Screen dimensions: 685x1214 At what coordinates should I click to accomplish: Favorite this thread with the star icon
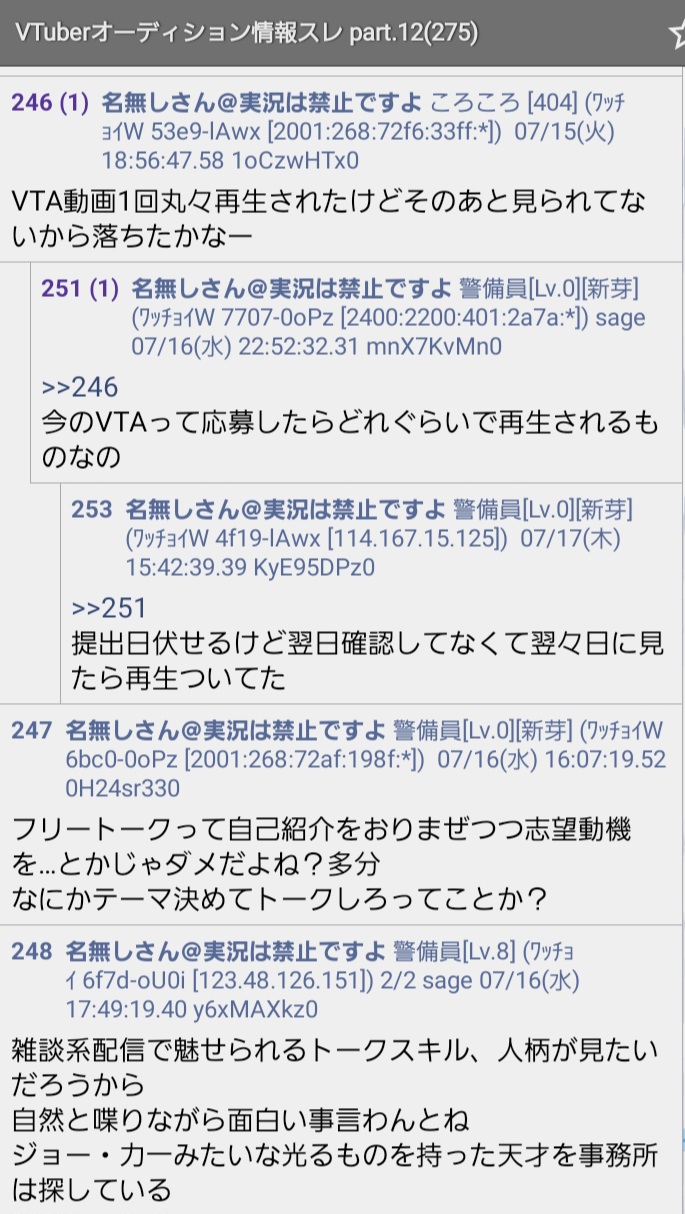click(x=676, y=33)
